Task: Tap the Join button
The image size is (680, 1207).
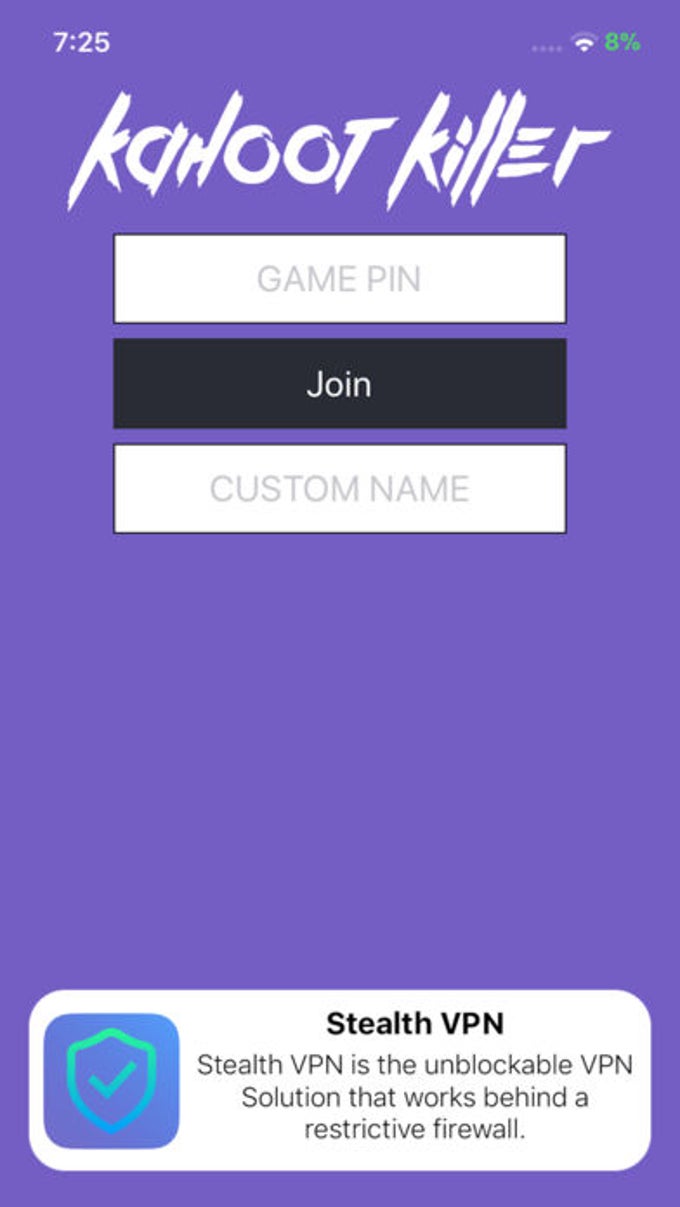Action: click(x=339, y=384)
